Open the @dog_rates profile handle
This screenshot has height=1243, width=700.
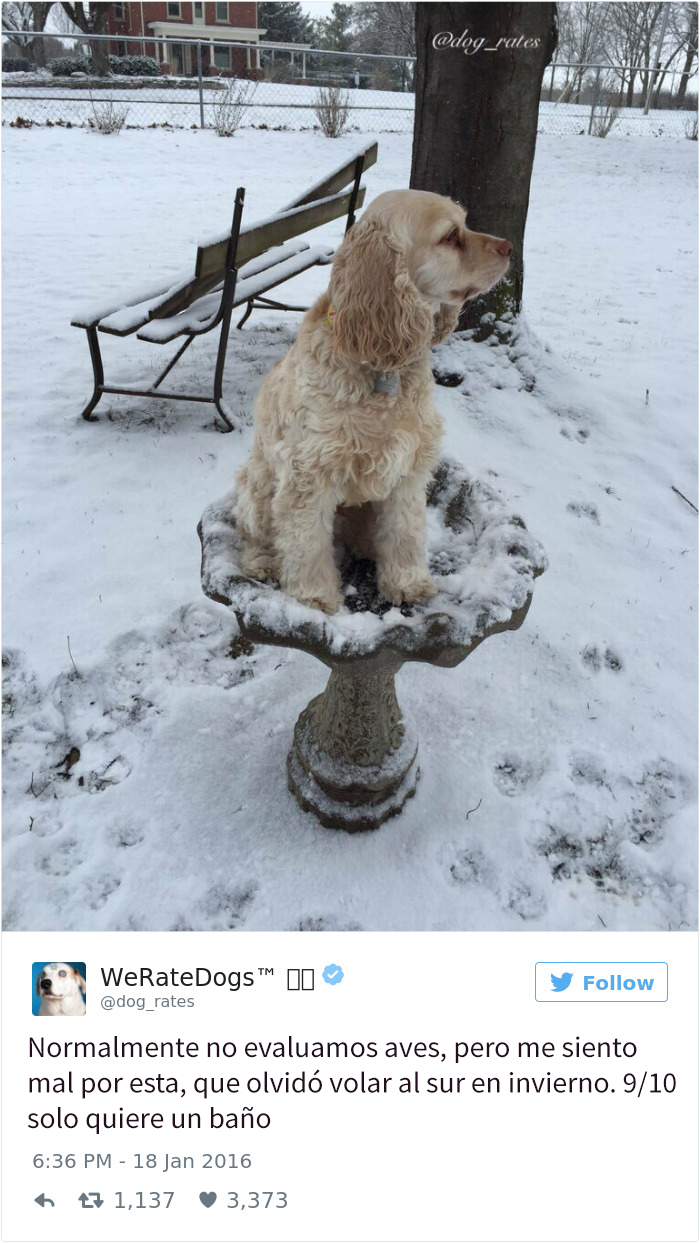point(147,1001)
